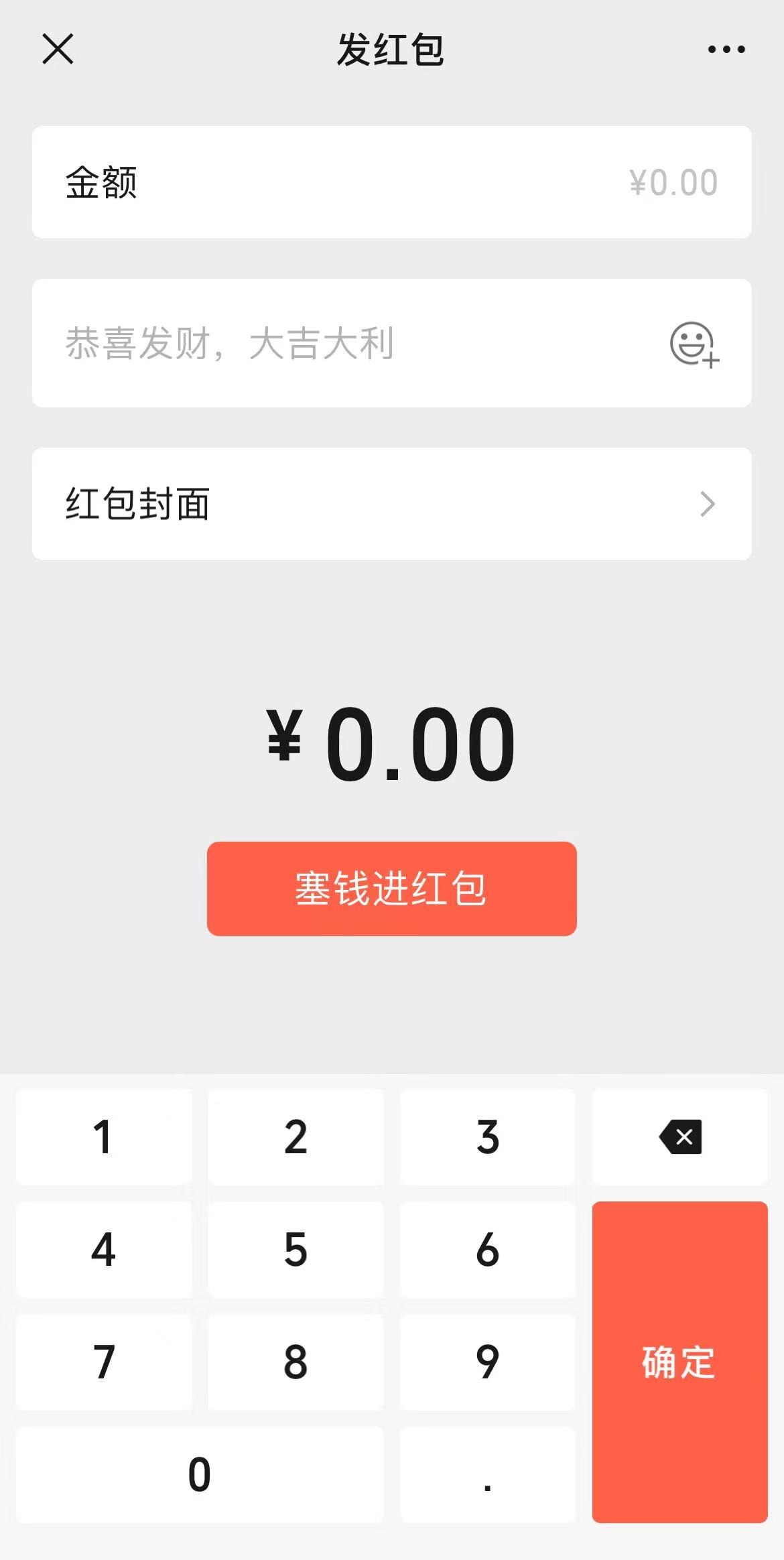
Task: Enter digit 9 on keypad
Action: coord(488,1362)
